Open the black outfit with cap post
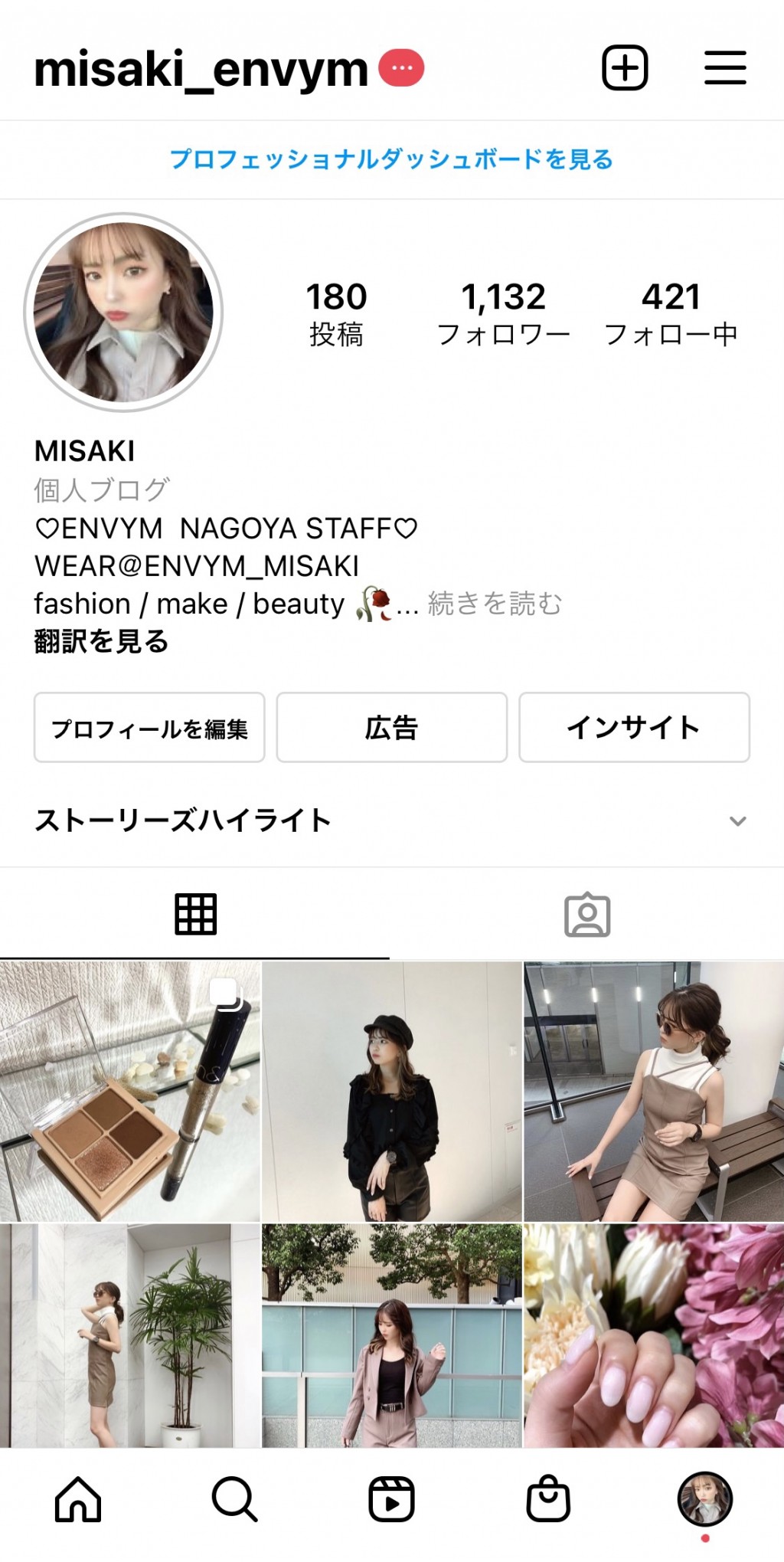 (391, 1091)
